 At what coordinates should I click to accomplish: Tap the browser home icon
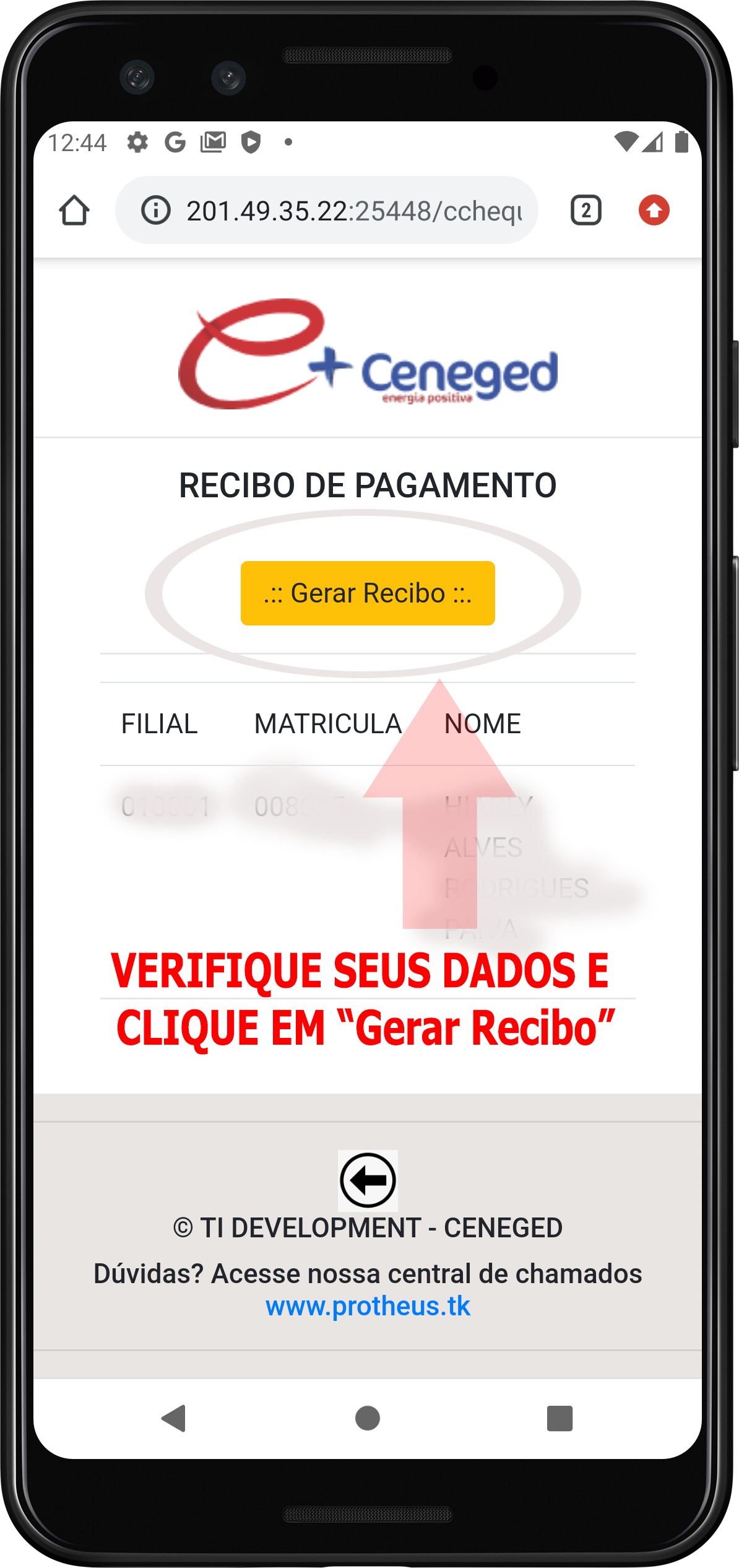pyautogui.click(x=74, y=211)
